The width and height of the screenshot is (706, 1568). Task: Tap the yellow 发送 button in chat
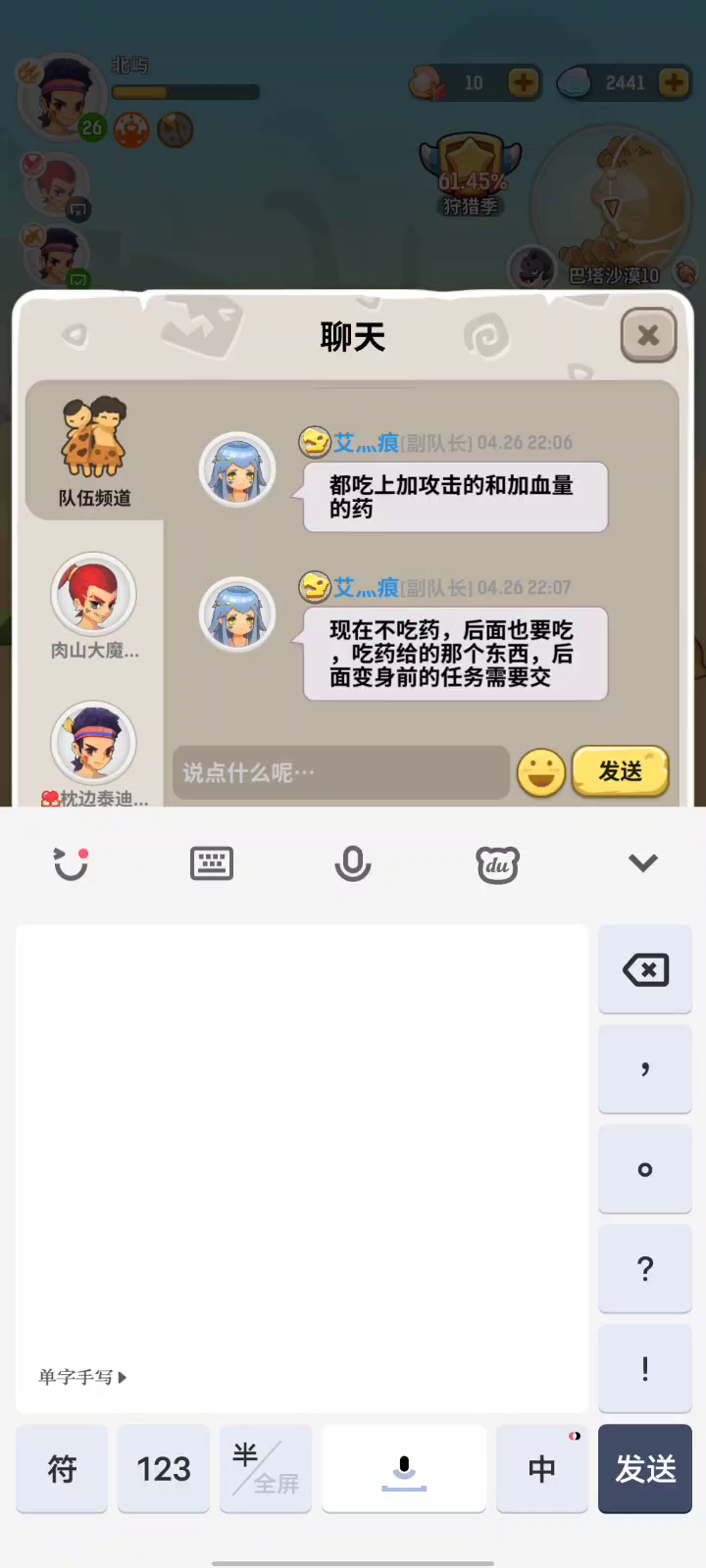[x=620, y=772]
